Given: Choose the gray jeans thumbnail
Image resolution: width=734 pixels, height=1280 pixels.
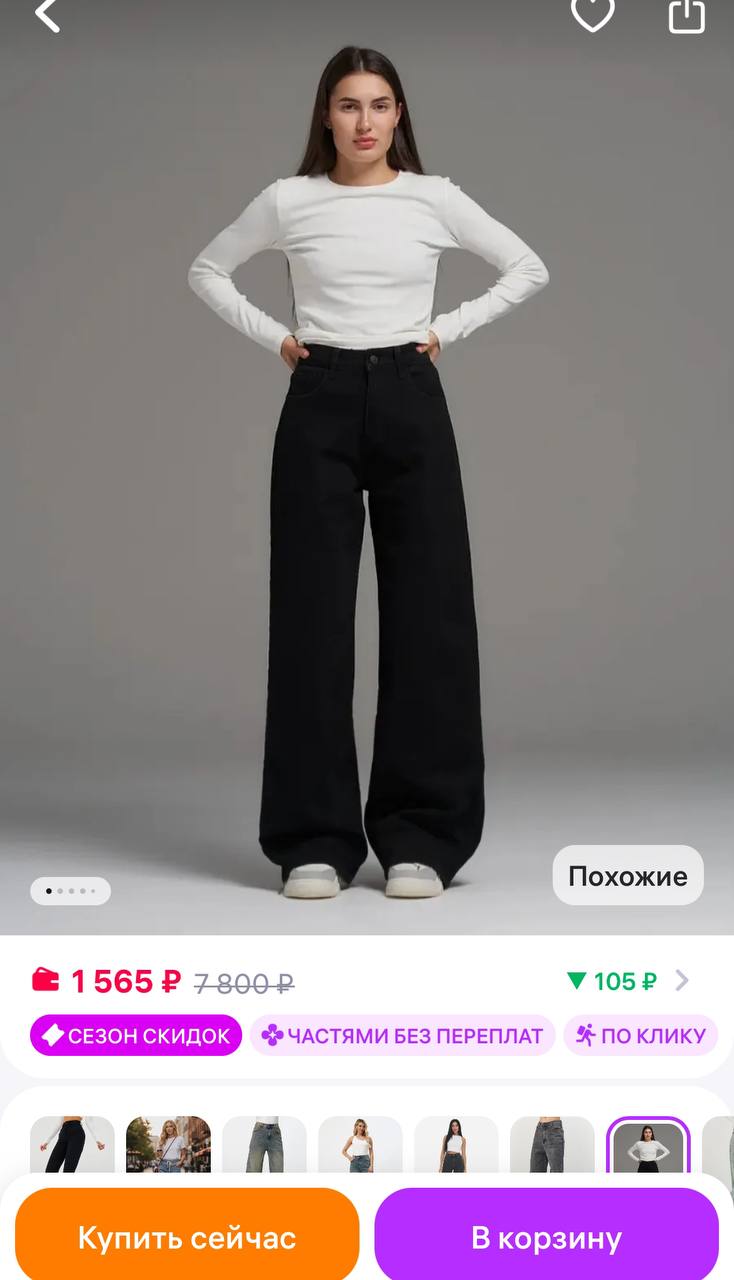Looking at the screenshot, I should coord(552,1146).
